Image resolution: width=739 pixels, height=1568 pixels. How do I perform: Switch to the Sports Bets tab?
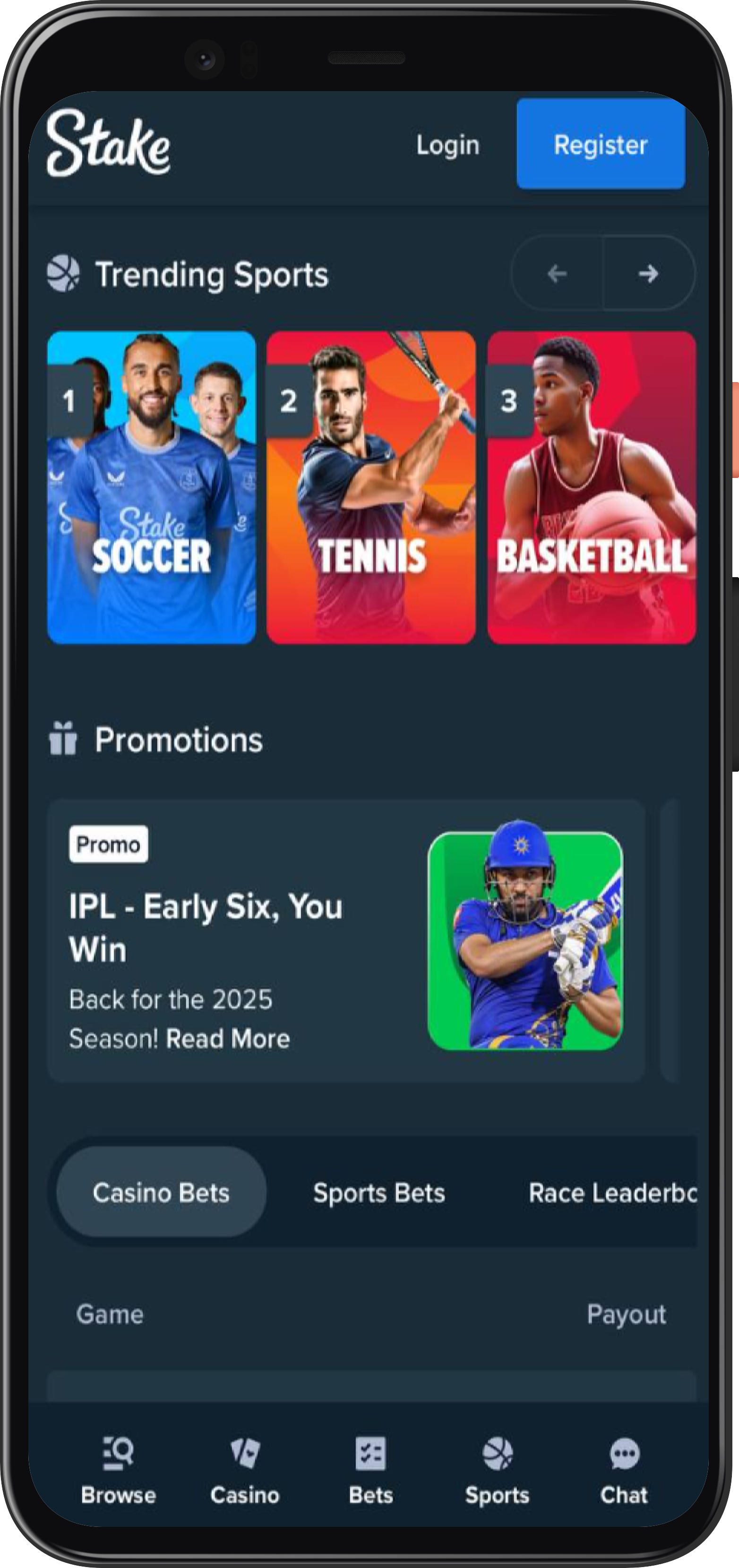(378, 1193)
